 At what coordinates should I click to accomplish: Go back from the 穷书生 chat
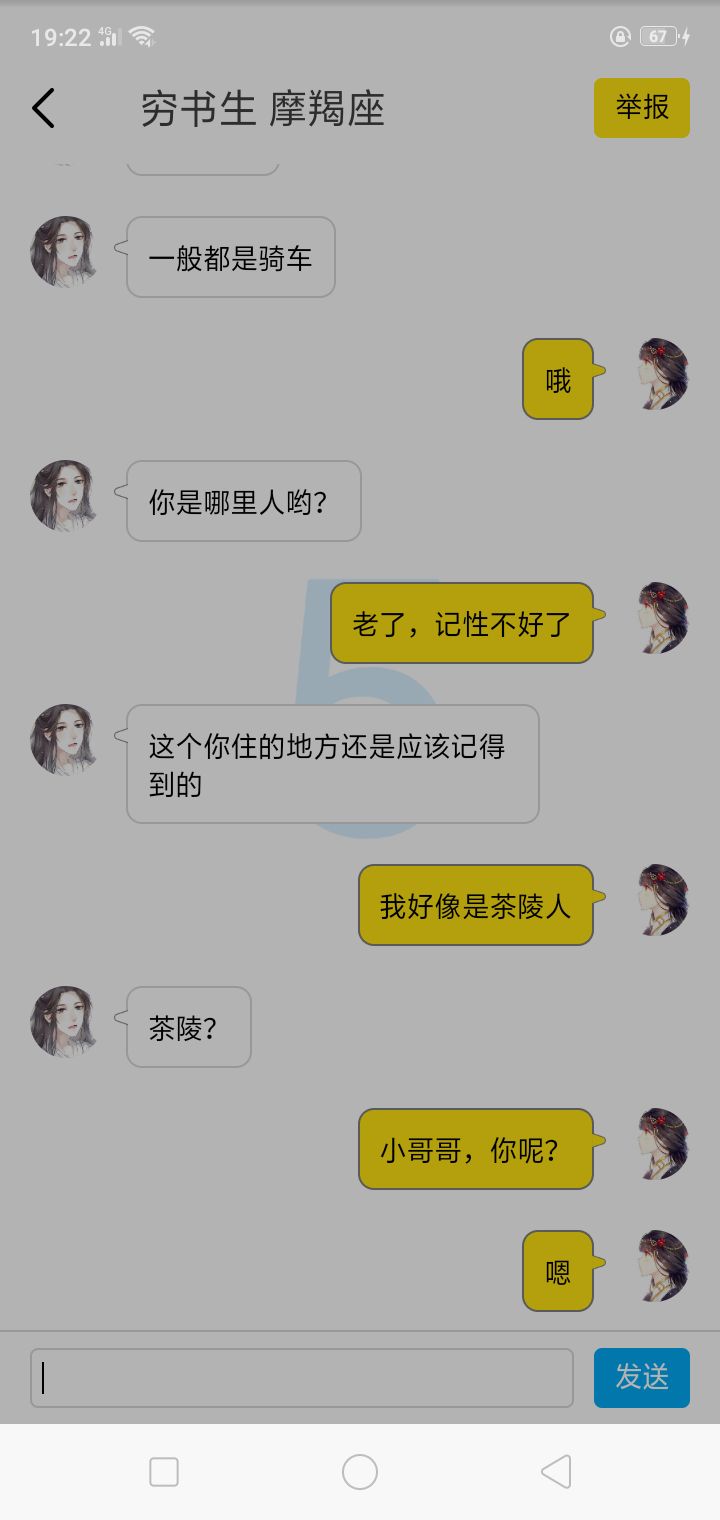43,108
